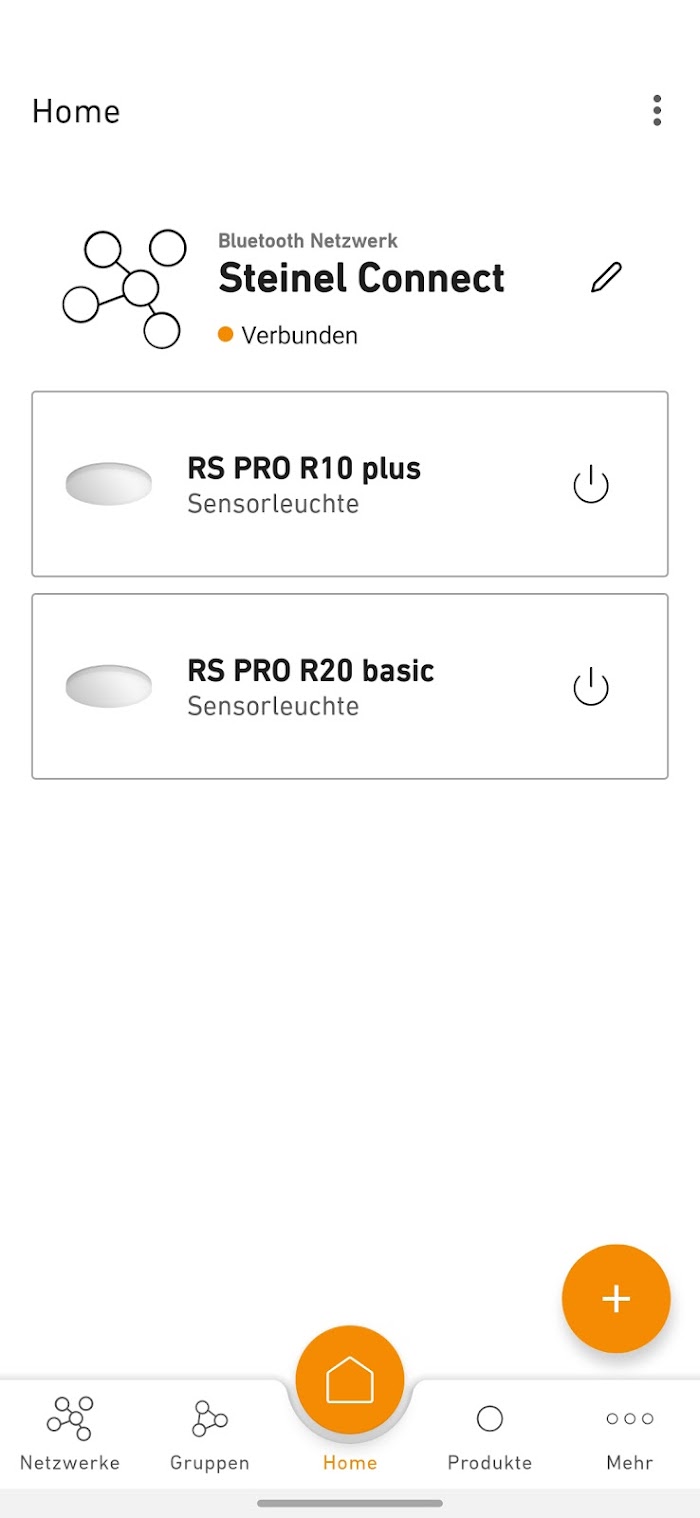Toggle power for RS PRO R20 basic
The height and width of the screenshot is (1518, 700).
tap(591, 687)
